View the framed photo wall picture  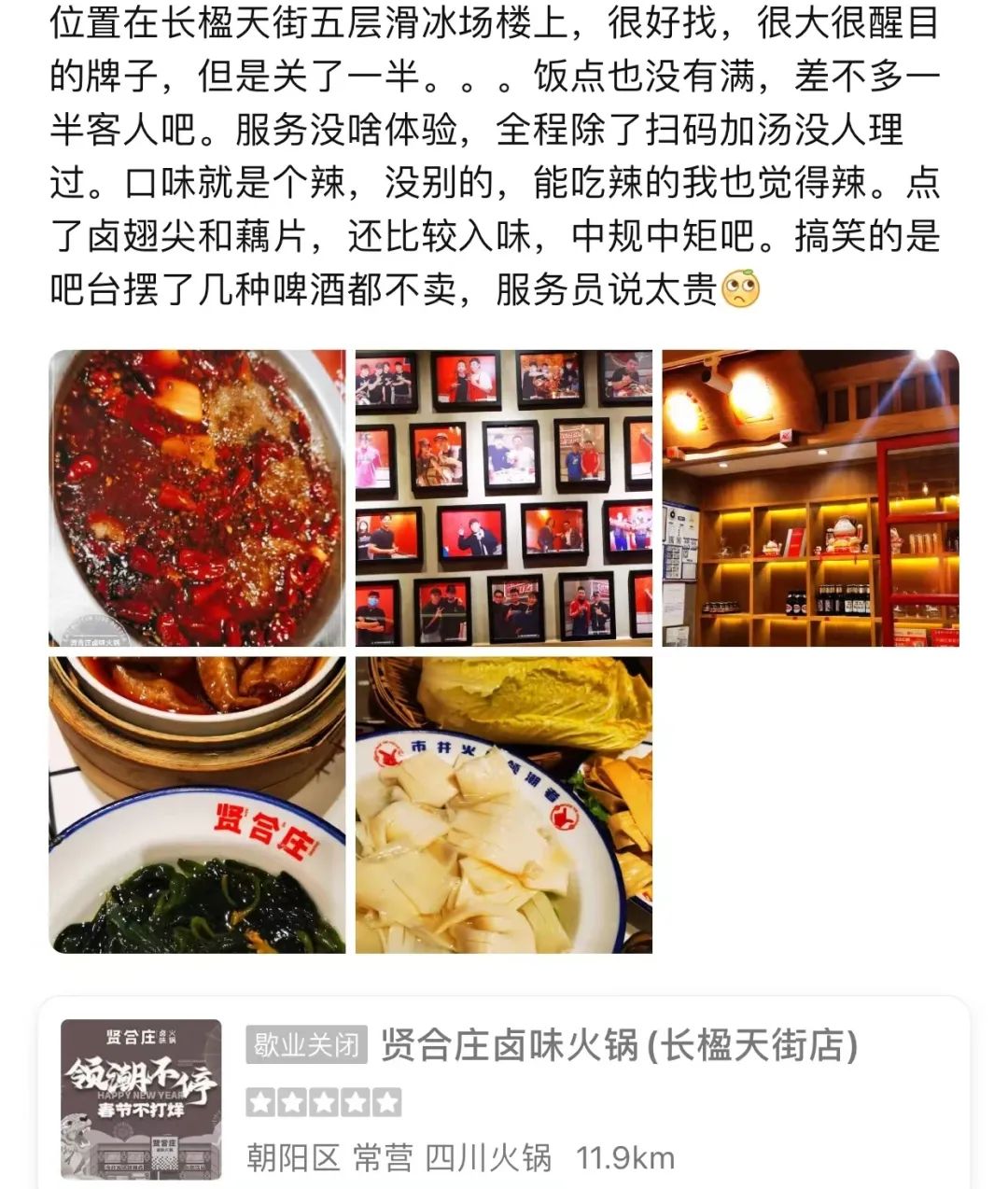(x=504, y=498)
